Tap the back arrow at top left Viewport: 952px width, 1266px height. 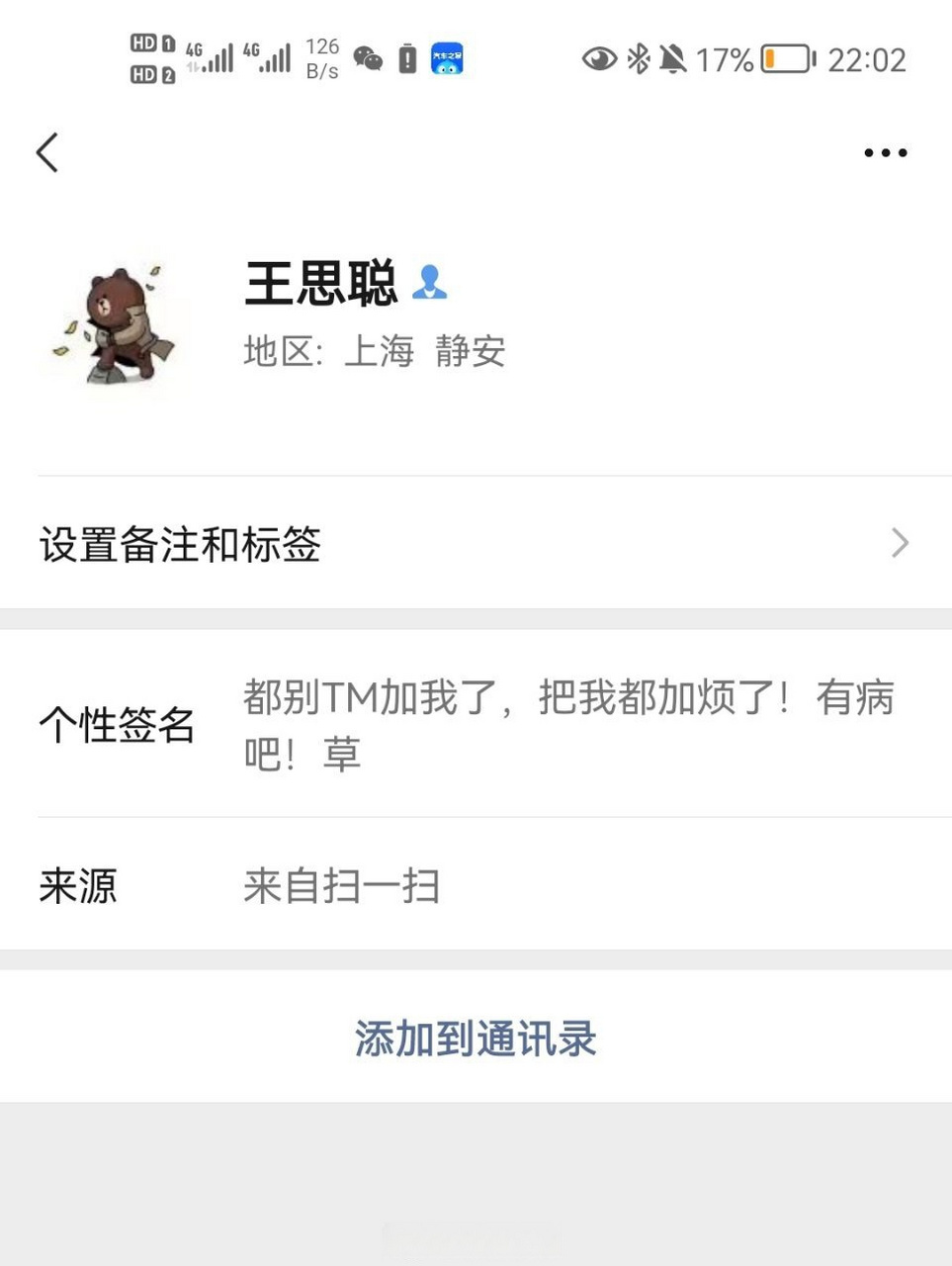(46, 152)
